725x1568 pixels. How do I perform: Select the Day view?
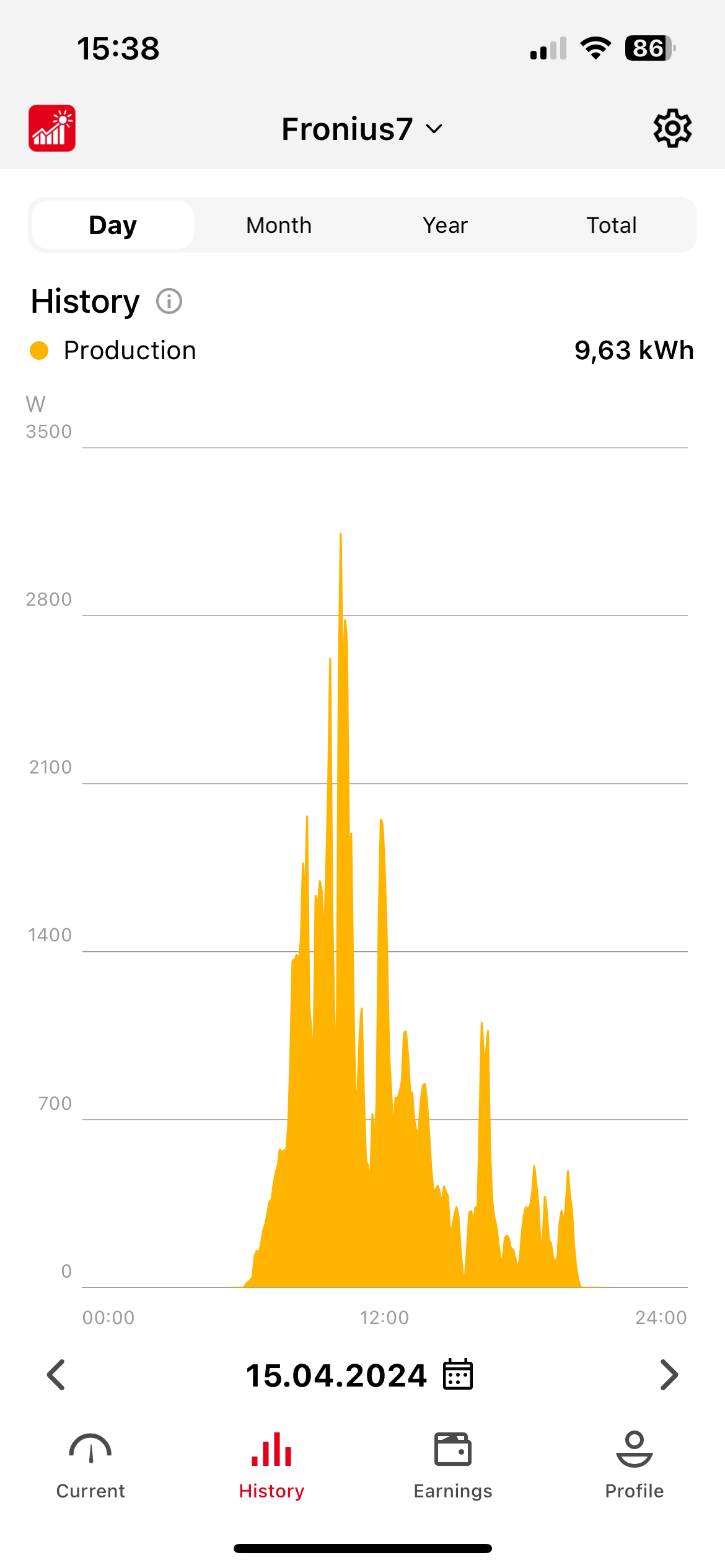113,225
